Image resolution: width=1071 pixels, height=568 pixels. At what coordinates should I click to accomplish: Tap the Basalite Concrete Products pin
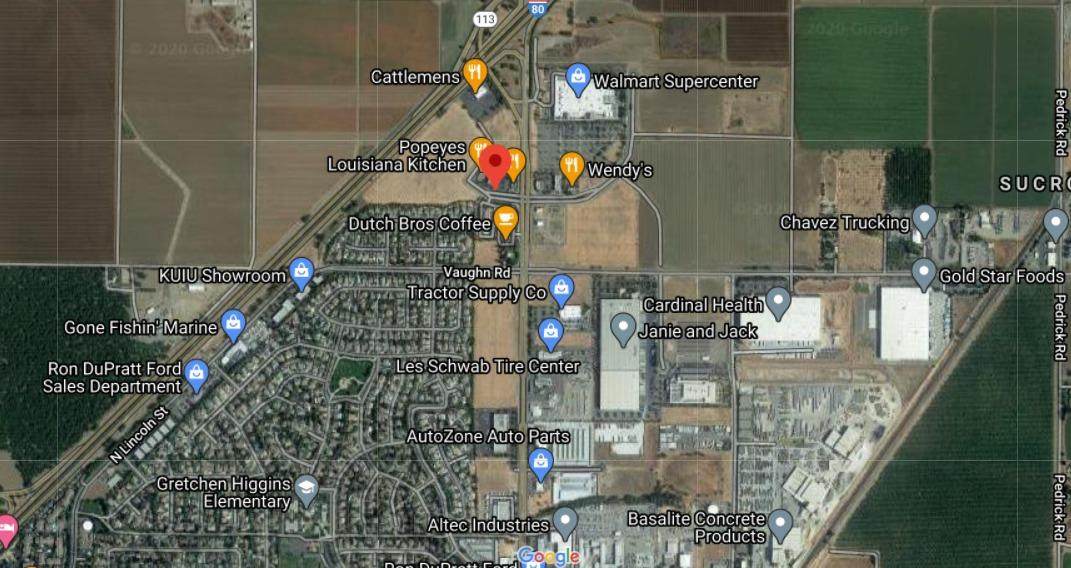780,522
